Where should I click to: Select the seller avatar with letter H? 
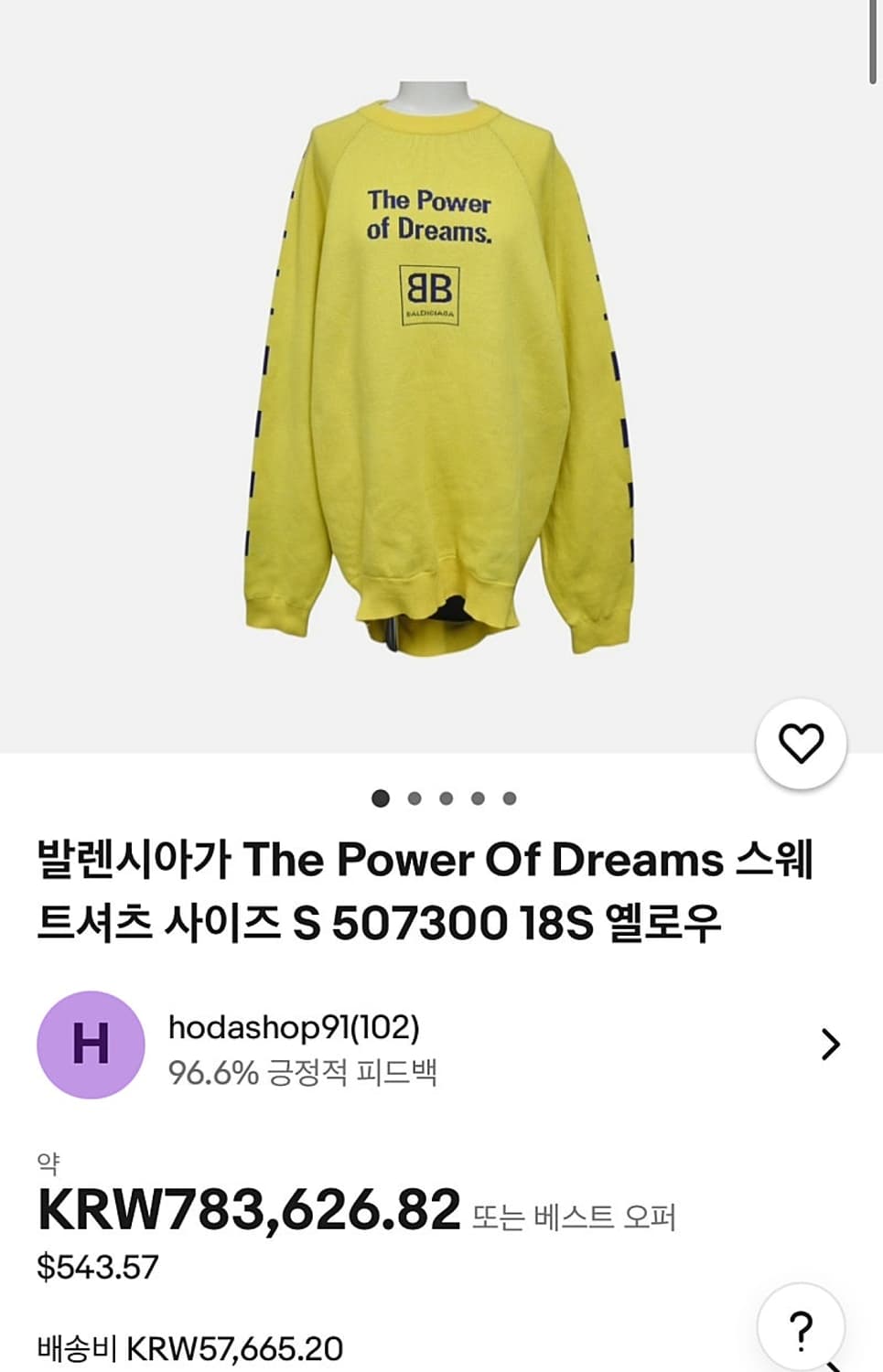pyautogui.click(x=92, y=1043)
